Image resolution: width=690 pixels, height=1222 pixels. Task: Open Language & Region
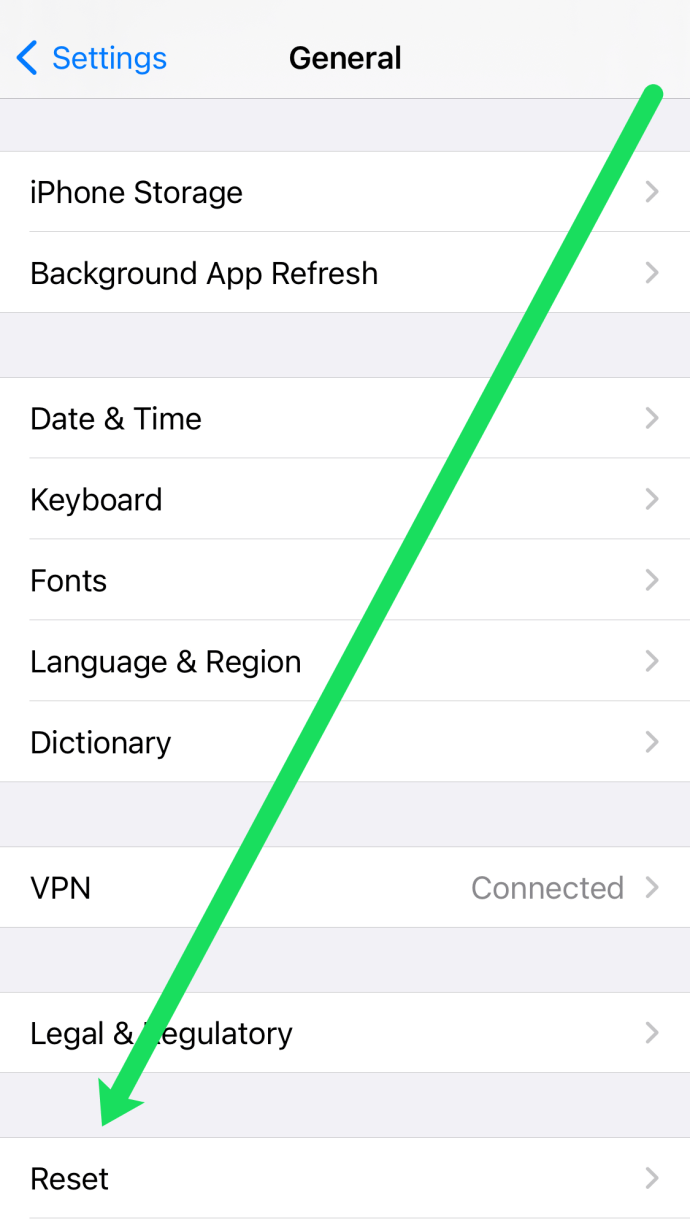[x=165, y=661]
